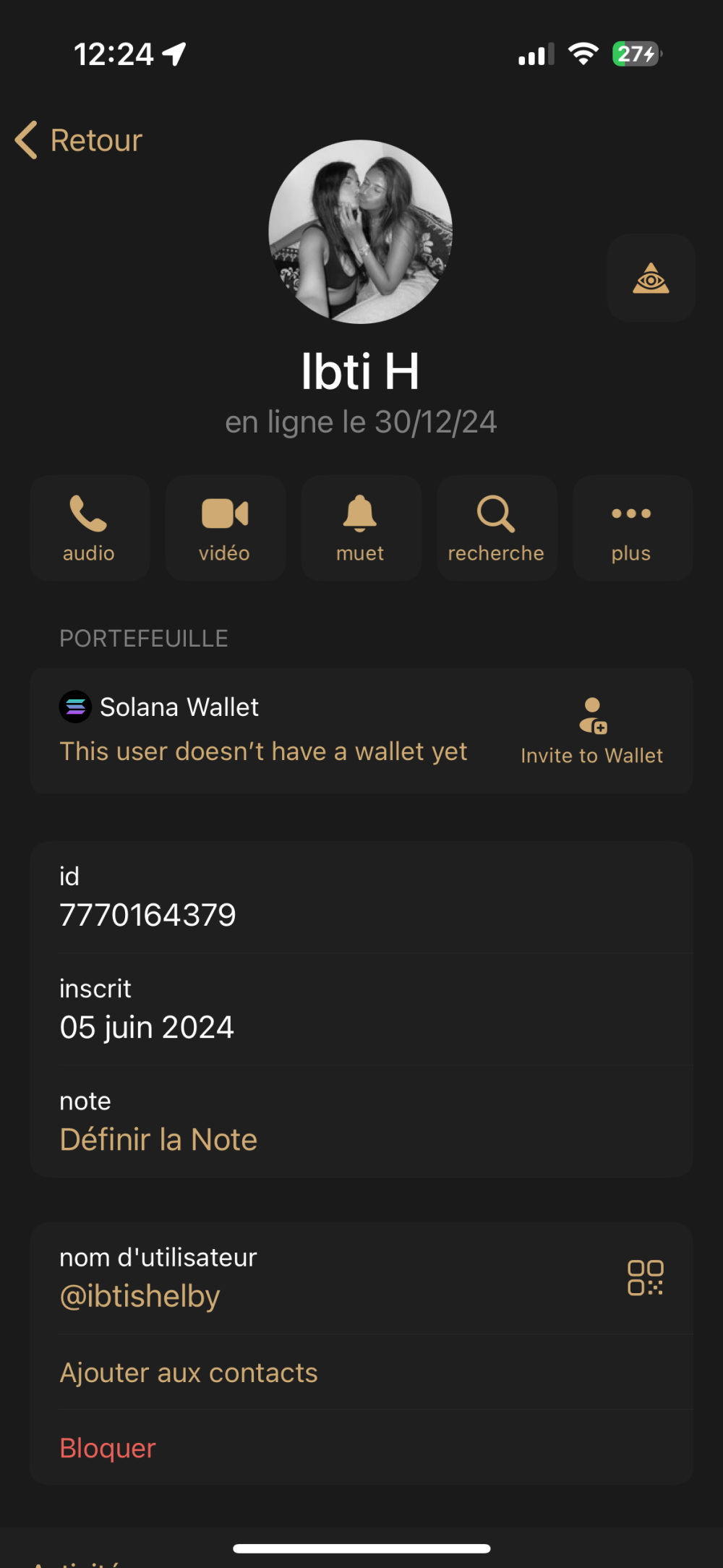Tap Invite to Wallet
This screenshot has width=723, height=1568.
tap(592, 732)
